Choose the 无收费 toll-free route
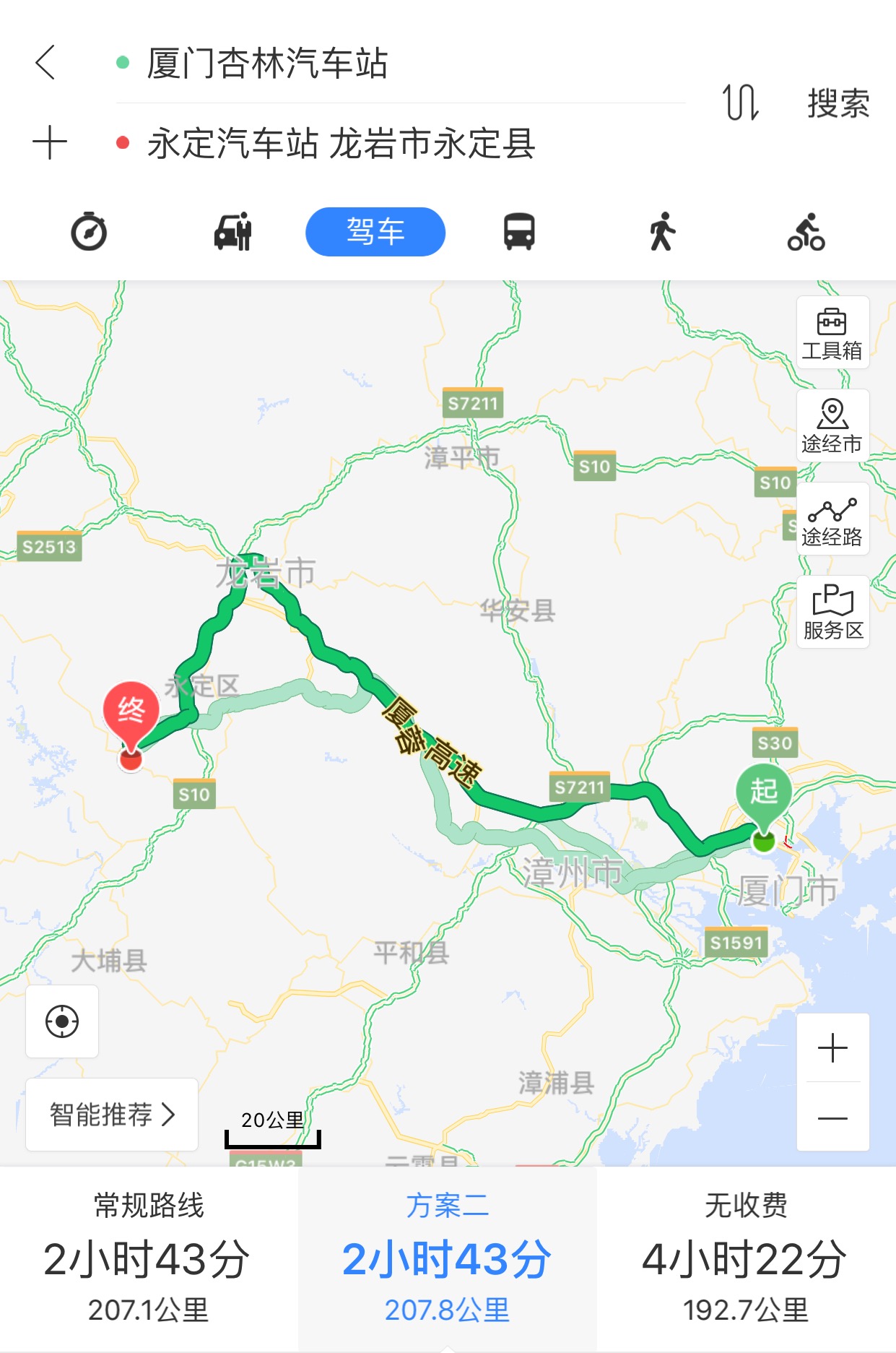The width and height of the screenshot is (896, 1353). [x=746, y=1258]
